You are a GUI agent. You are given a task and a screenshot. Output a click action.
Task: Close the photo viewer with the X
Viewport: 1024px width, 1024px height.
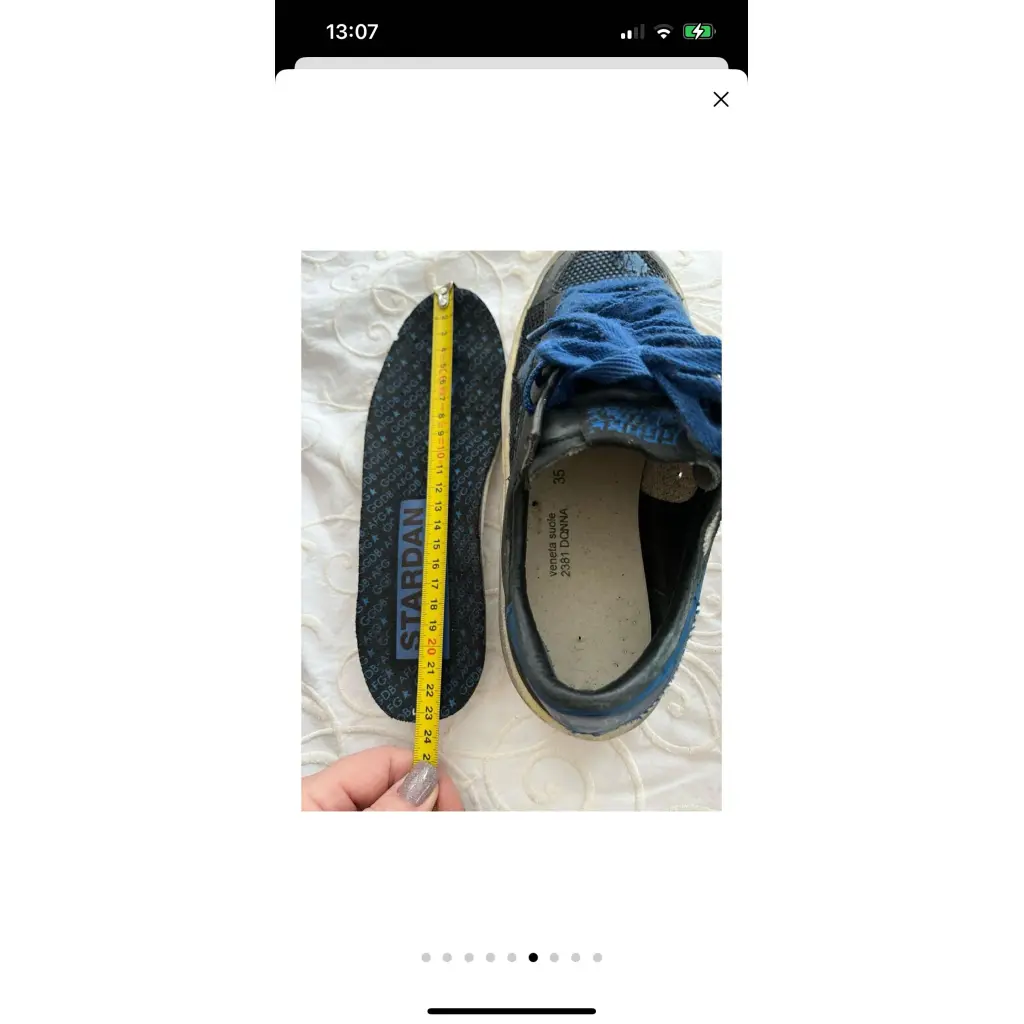[x=721, y=99]
